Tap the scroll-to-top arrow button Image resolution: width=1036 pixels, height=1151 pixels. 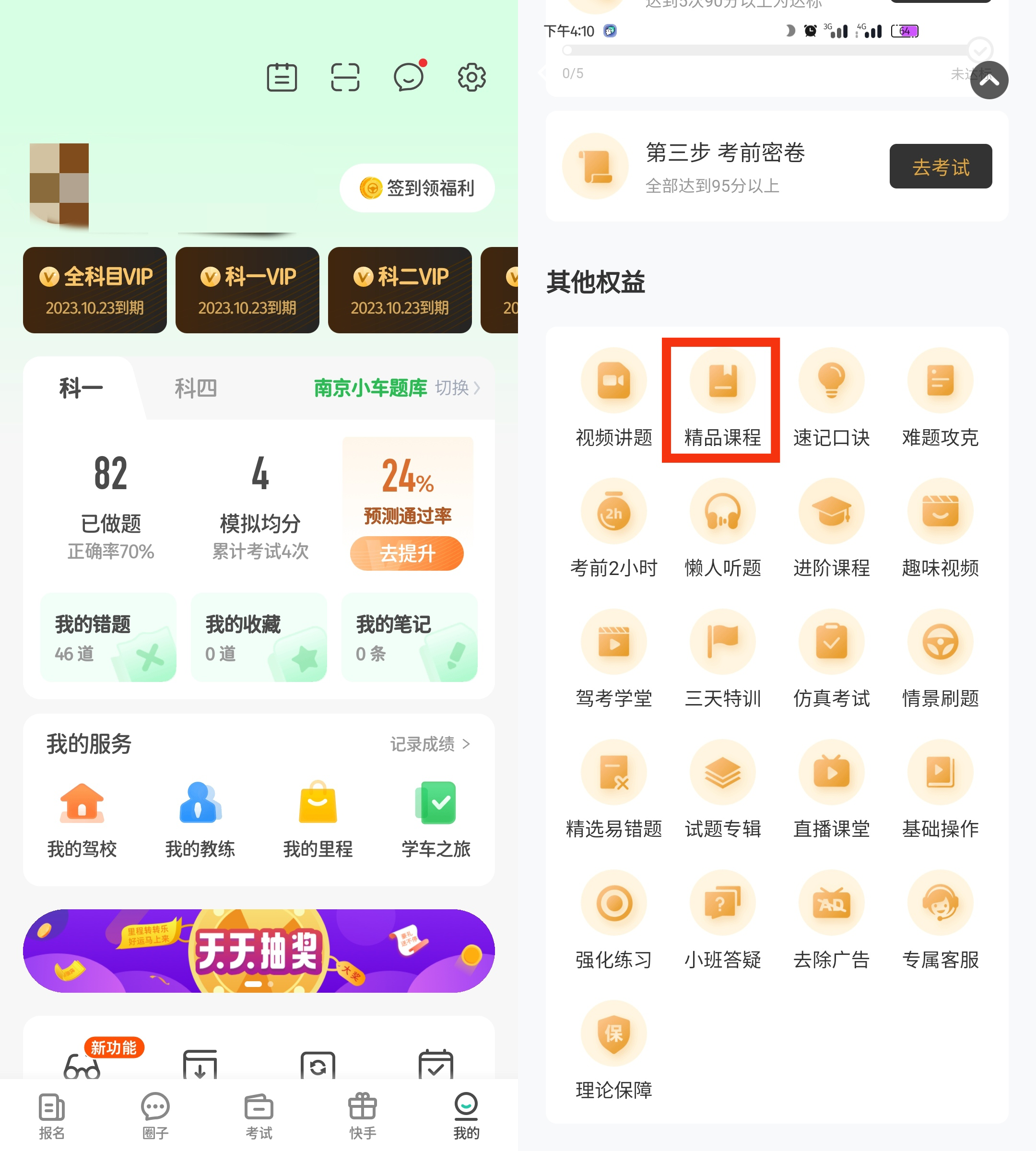pyautogui.click(x=989, y=80)
